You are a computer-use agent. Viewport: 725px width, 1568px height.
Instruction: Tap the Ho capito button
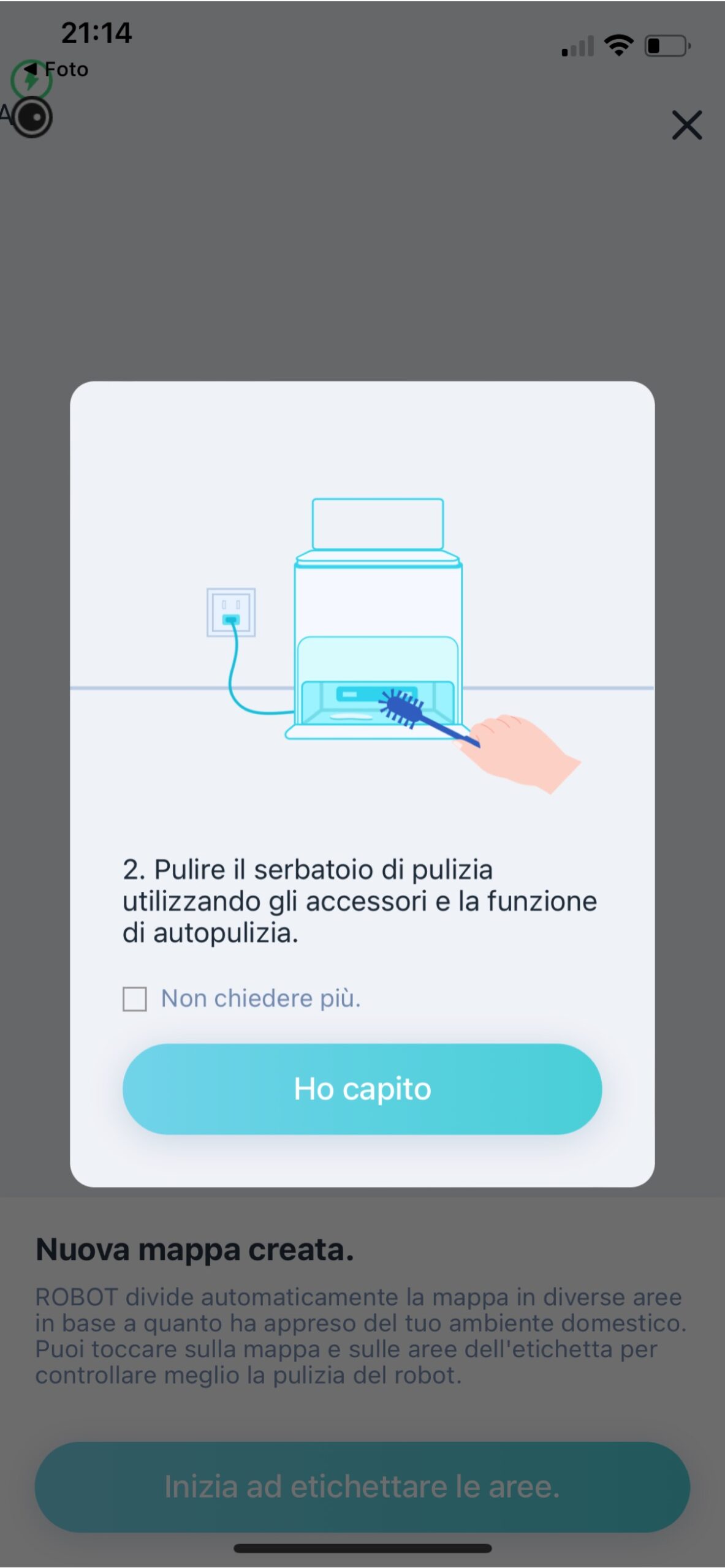[x=362, y=1089]
